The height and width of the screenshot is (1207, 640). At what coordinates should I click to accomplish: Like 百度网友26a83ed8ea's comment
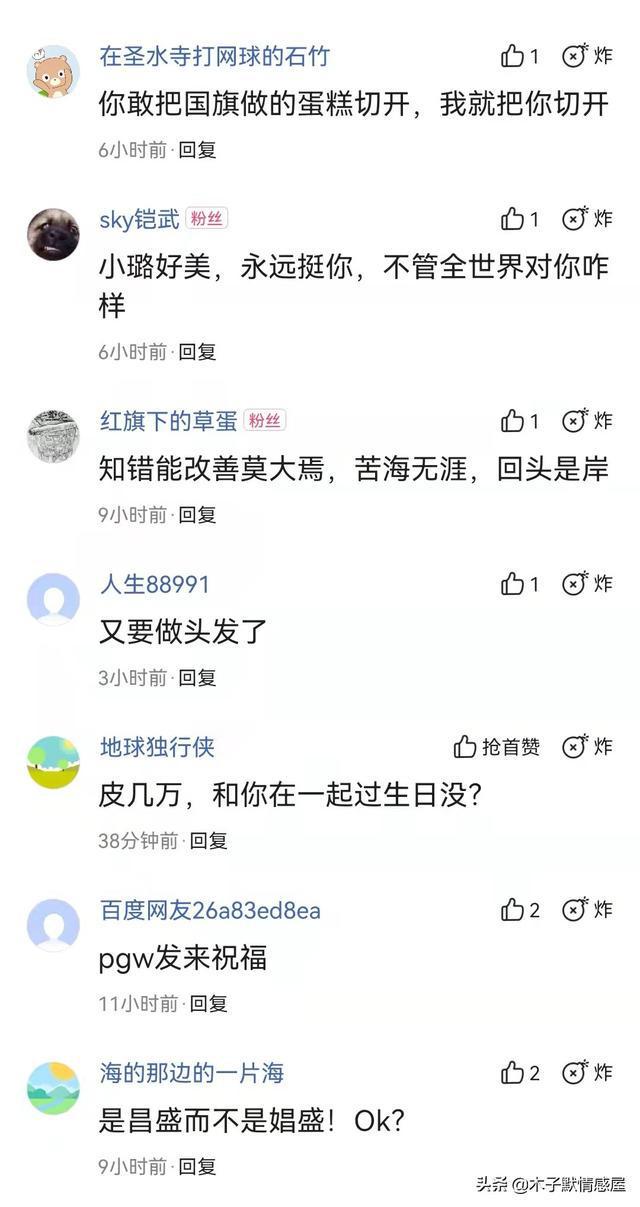[x=518, y=910]
